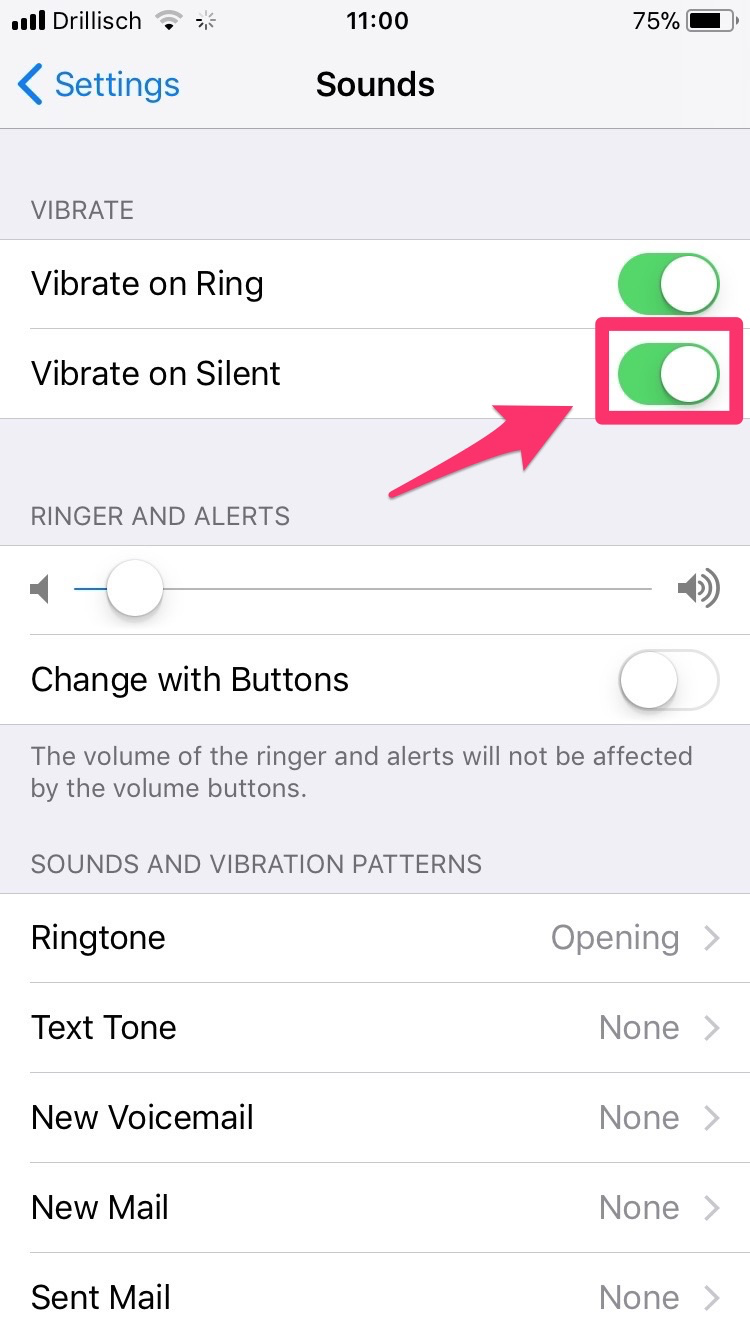750x1334 pixels.
Task: Disable Vibrate on Silent
Action: pos(668,374)
